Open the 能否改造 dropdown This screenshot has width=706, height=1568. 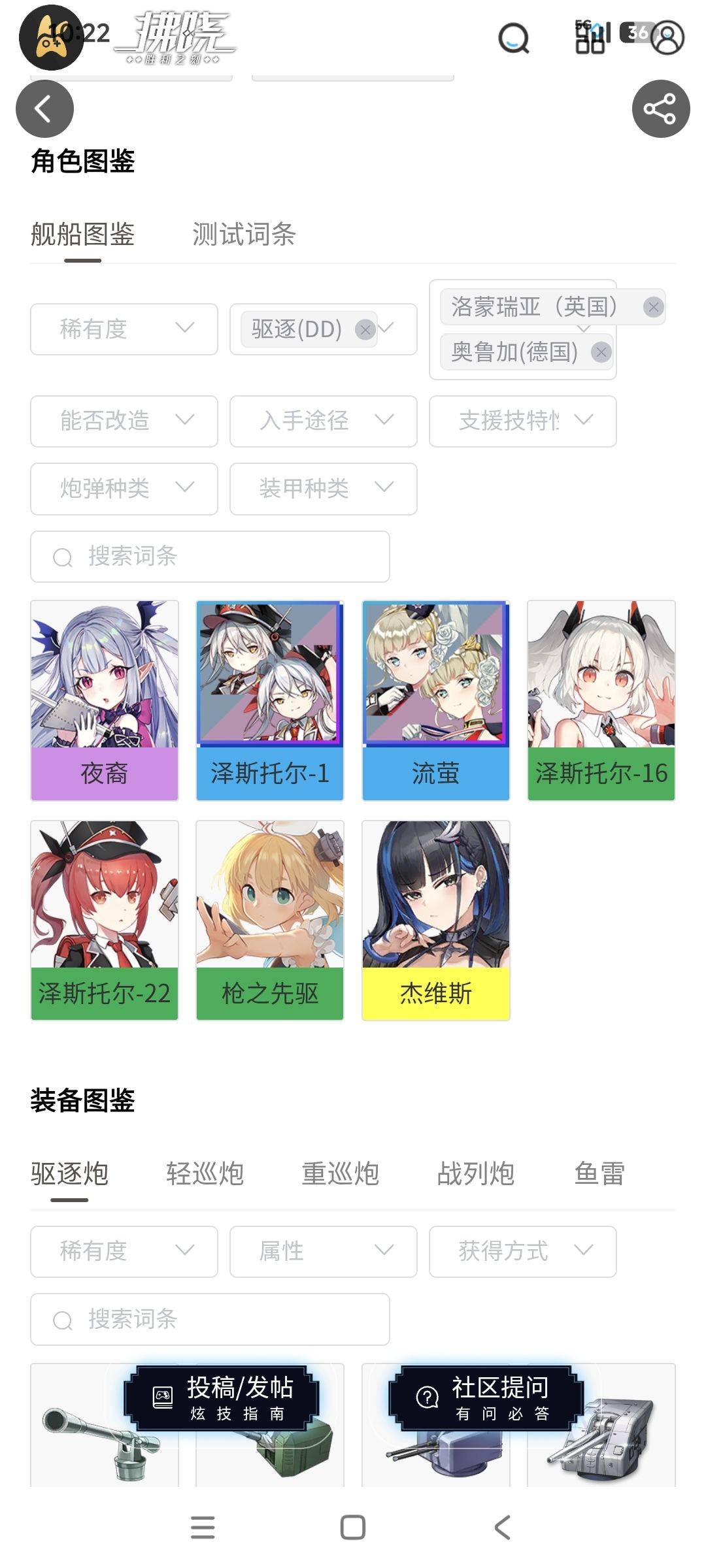pyautogui.click(x=124, y=421)
